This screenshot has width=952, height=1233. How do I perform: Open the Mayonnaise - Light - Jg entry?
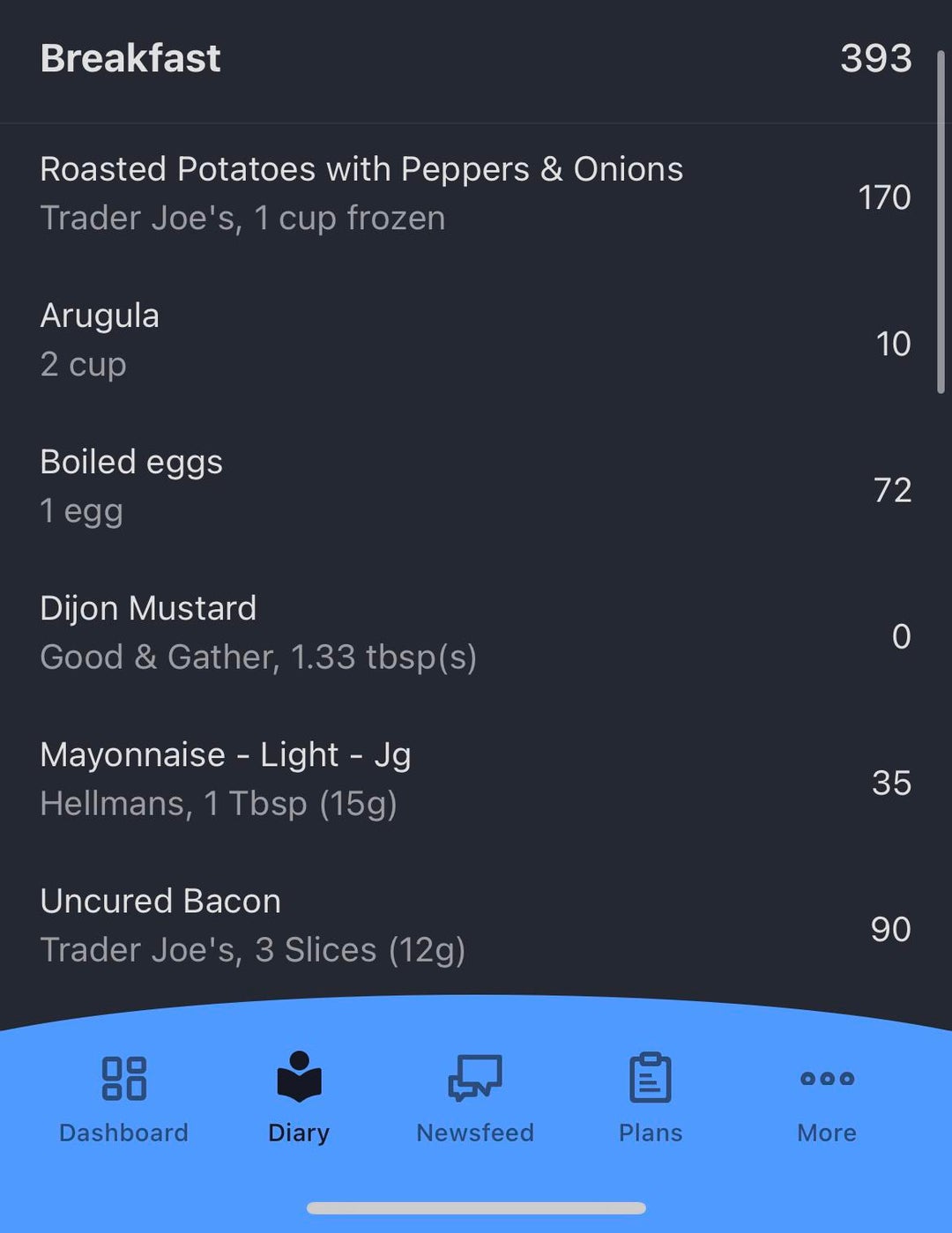click(x=226, y=779)
